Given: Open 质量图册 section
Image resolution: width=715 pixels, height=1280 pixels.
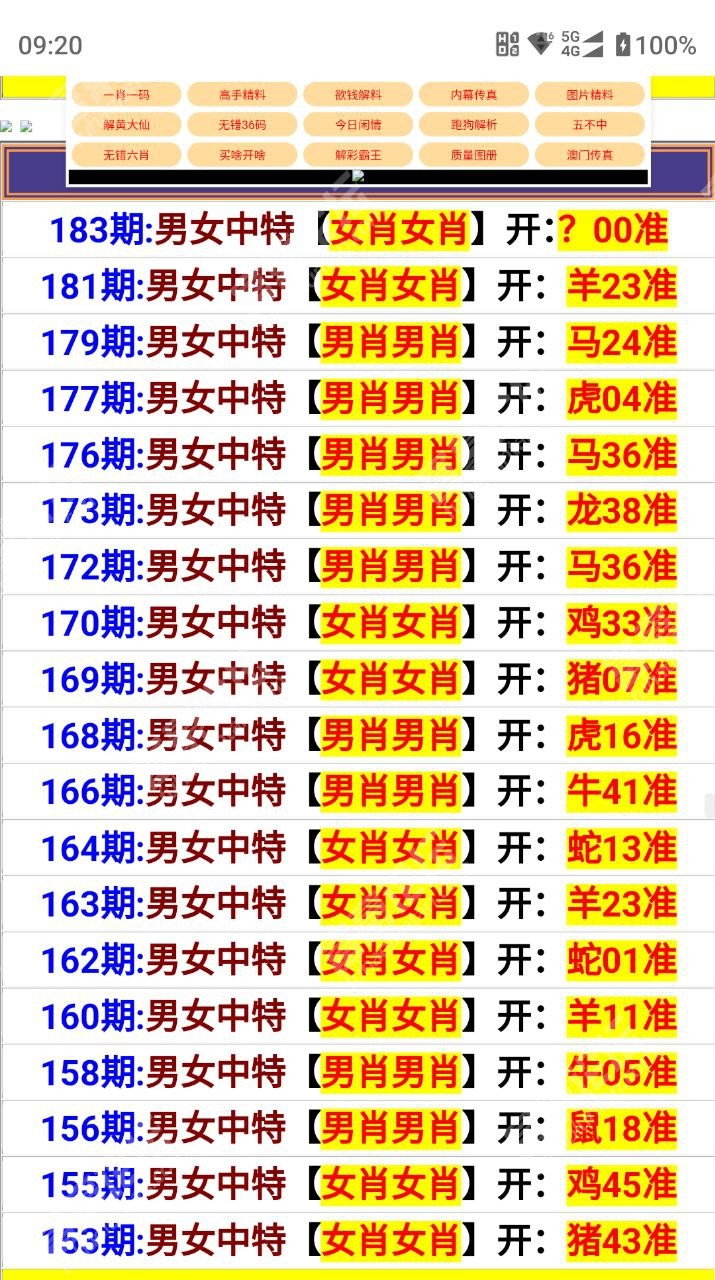Looking at the screenshot, I should [x=474, y=155].
